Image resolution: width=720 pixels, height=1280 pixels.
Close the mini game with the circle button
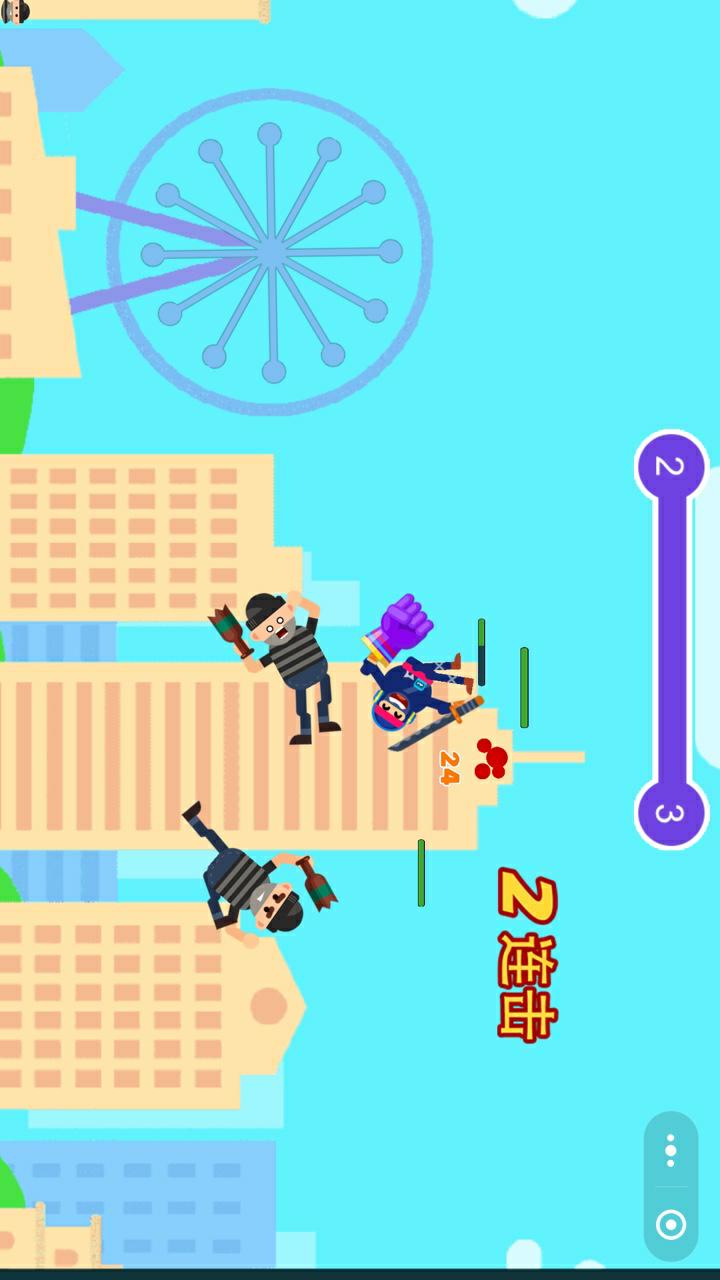click(670, 1224)
